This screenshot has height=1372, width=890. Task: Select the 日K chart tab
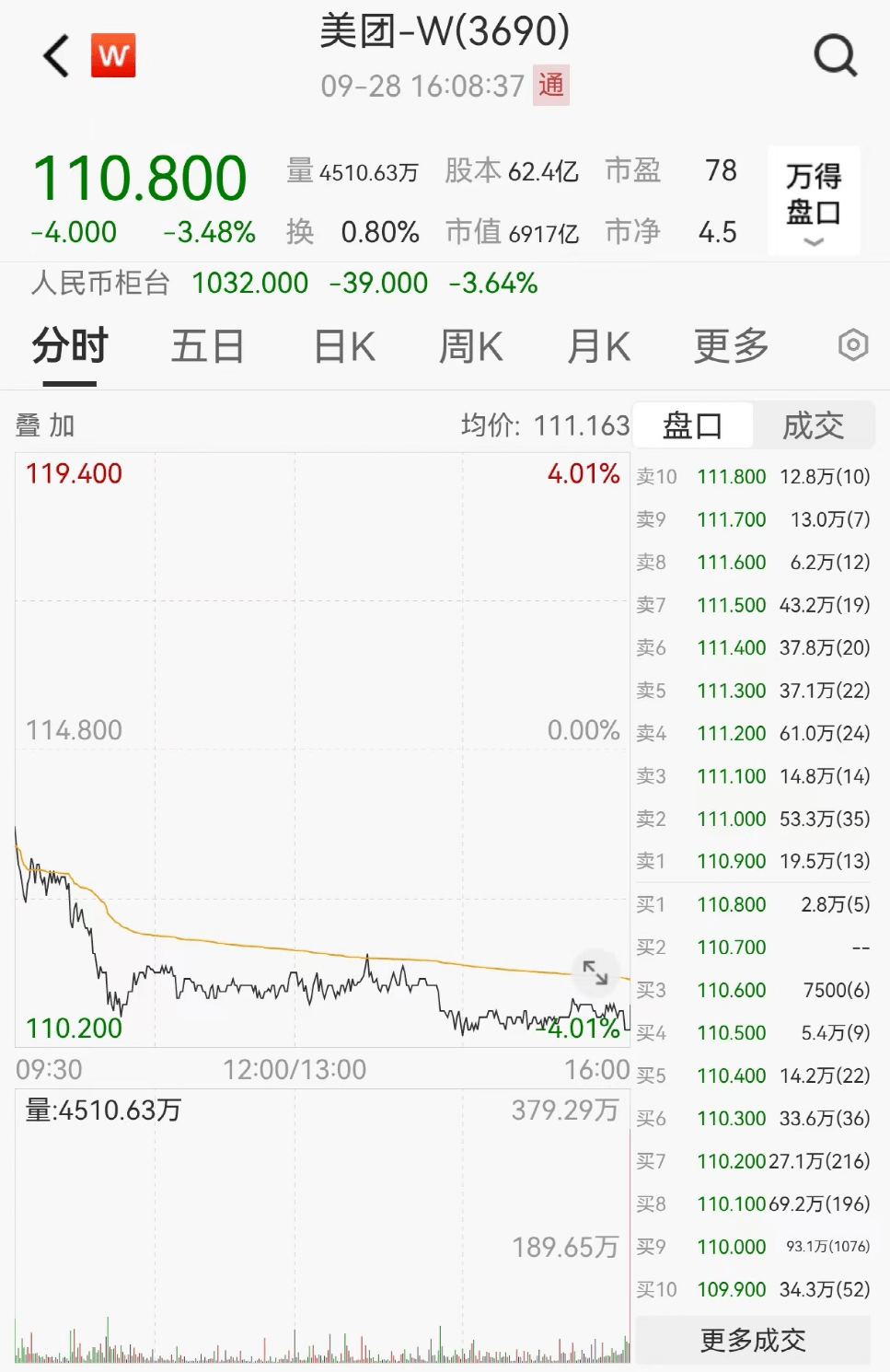(345, 347)
